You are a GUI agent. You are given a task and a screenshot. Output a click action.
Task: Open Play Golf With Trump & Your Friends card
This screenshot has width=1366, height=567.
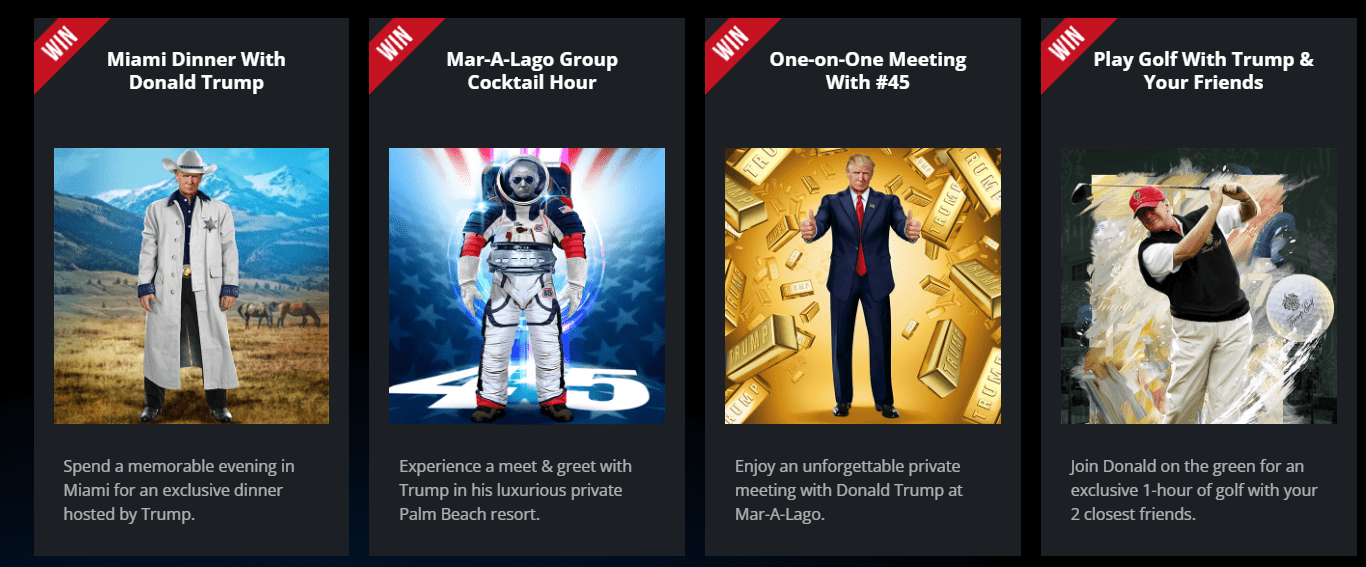(1198, 285)
